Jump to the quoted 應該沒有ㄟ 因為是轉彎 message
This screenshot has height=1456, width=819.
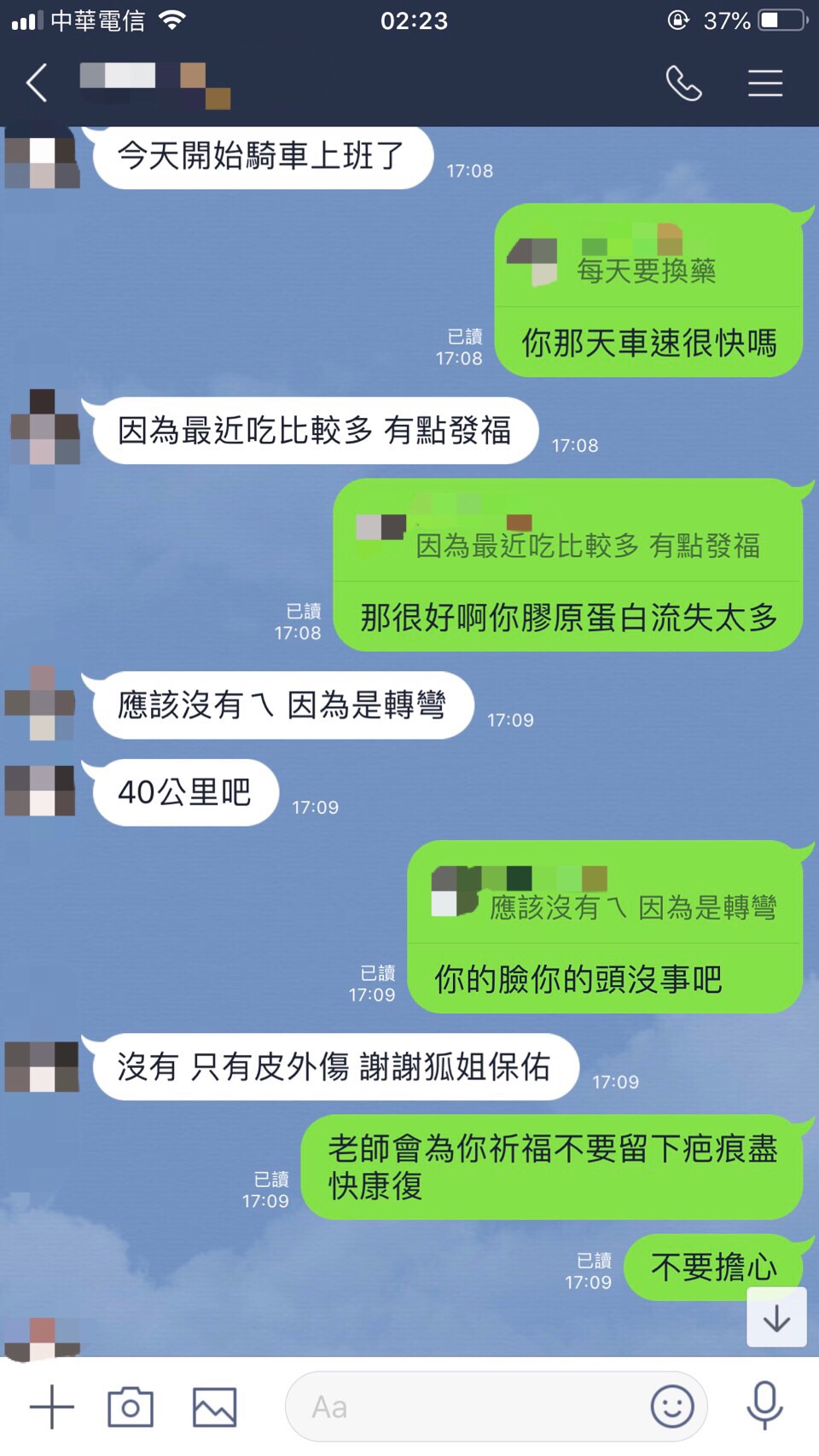coord(632,906)
